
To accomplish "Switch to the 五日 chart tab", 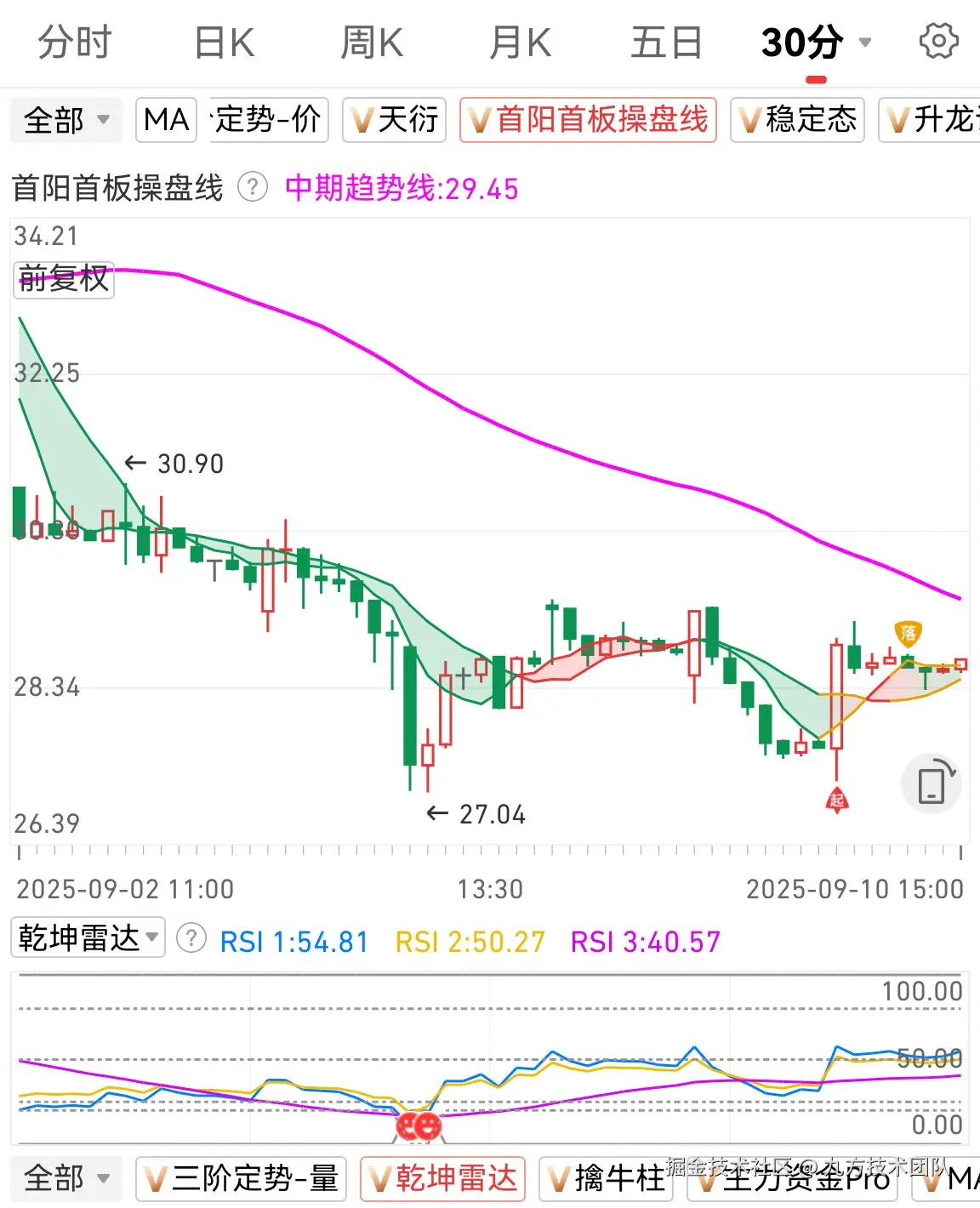I will (x=666, y=43).
